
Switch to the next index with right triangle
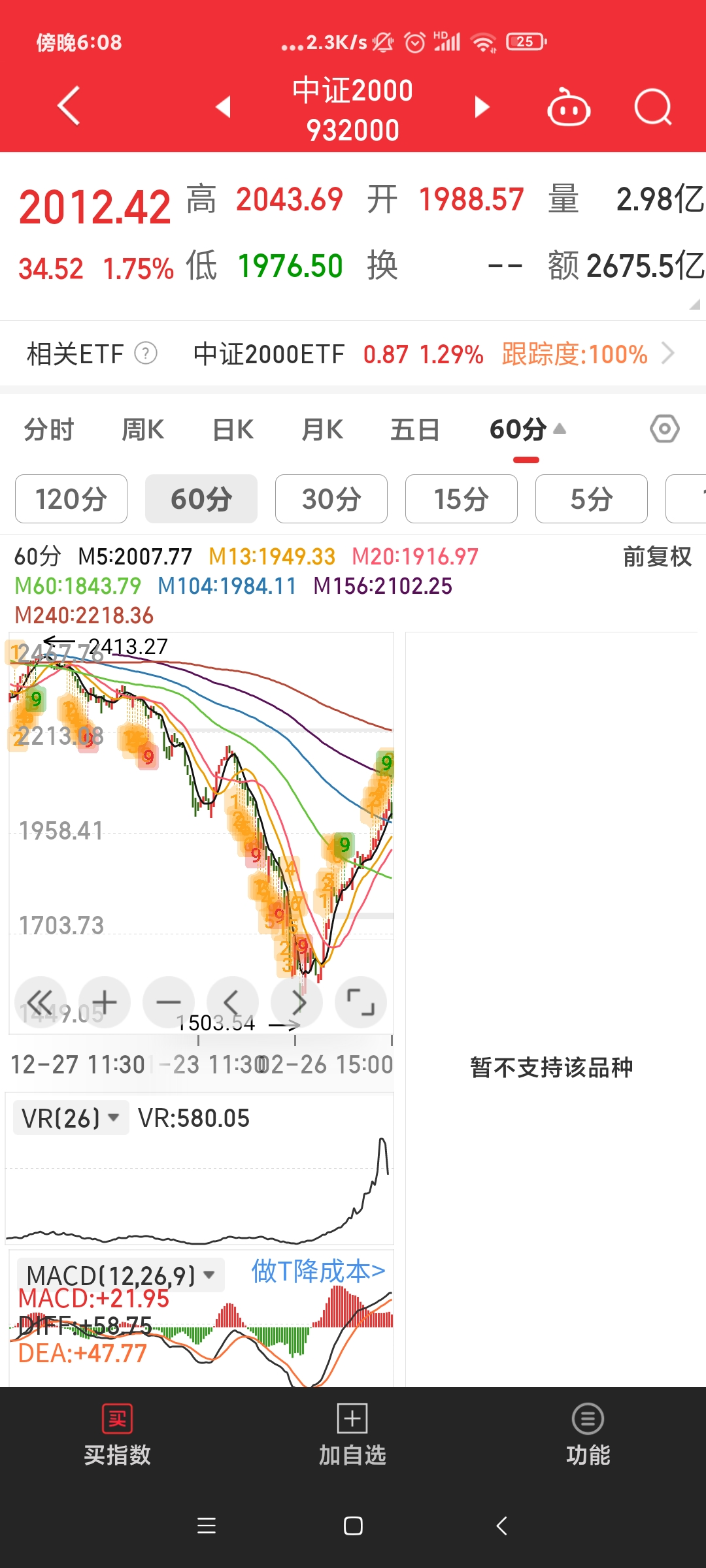pyautogui.click(x=482, y=106)
